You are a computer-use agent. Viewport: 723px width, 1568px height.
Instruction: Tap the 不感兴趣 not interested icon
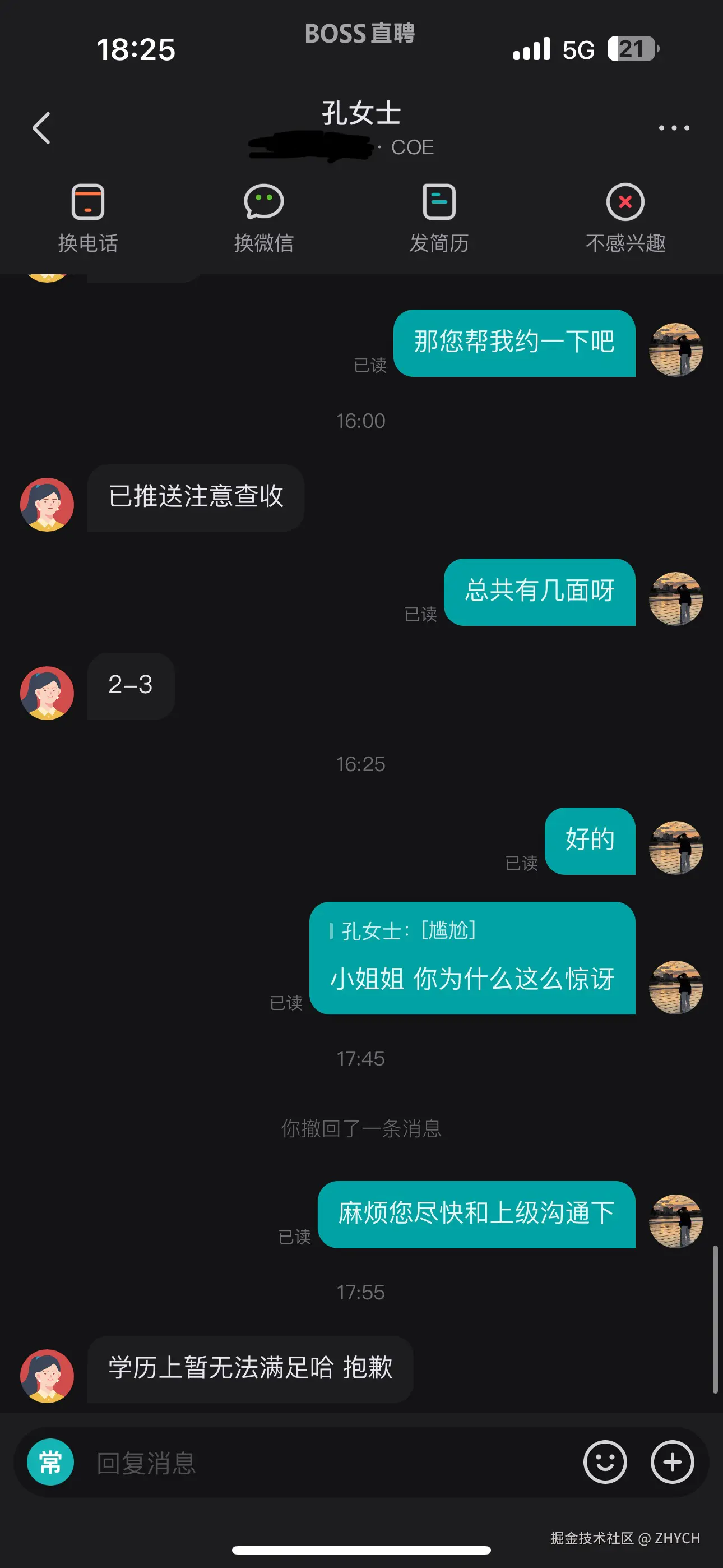pyautogui.click(x=624, y=216)
